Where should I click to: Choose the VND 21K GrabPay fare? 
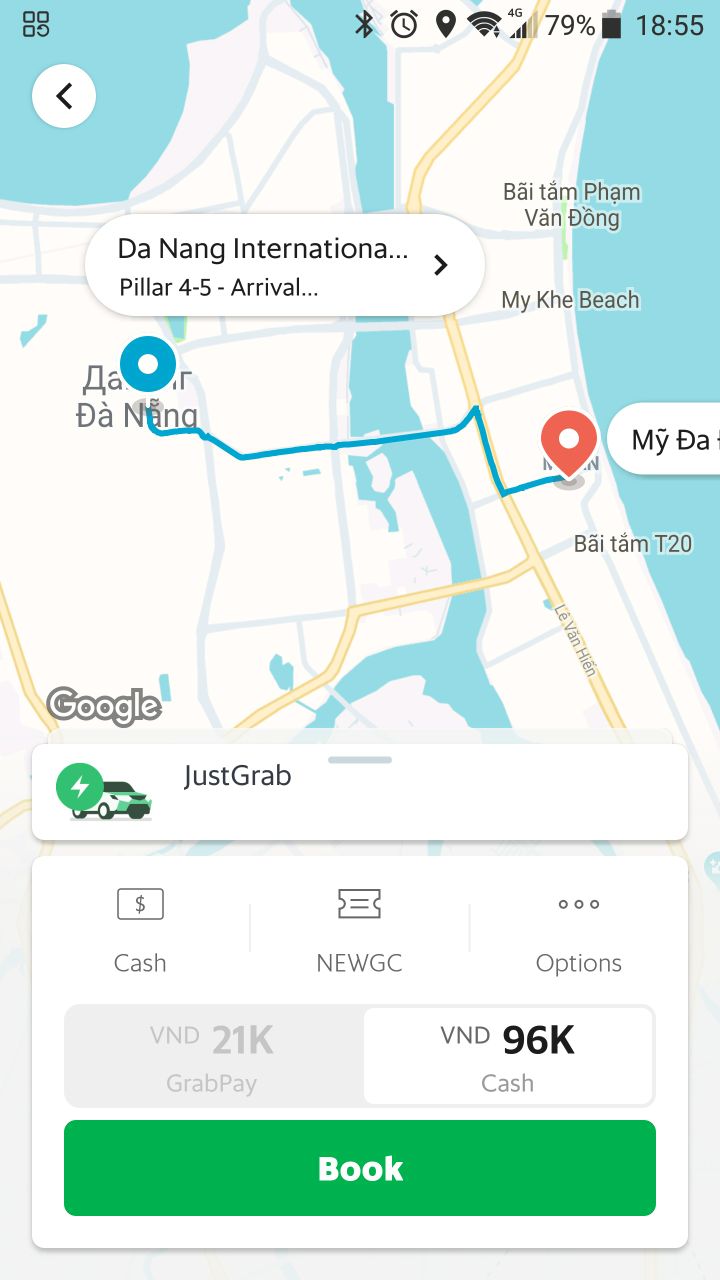[213, 1056]
